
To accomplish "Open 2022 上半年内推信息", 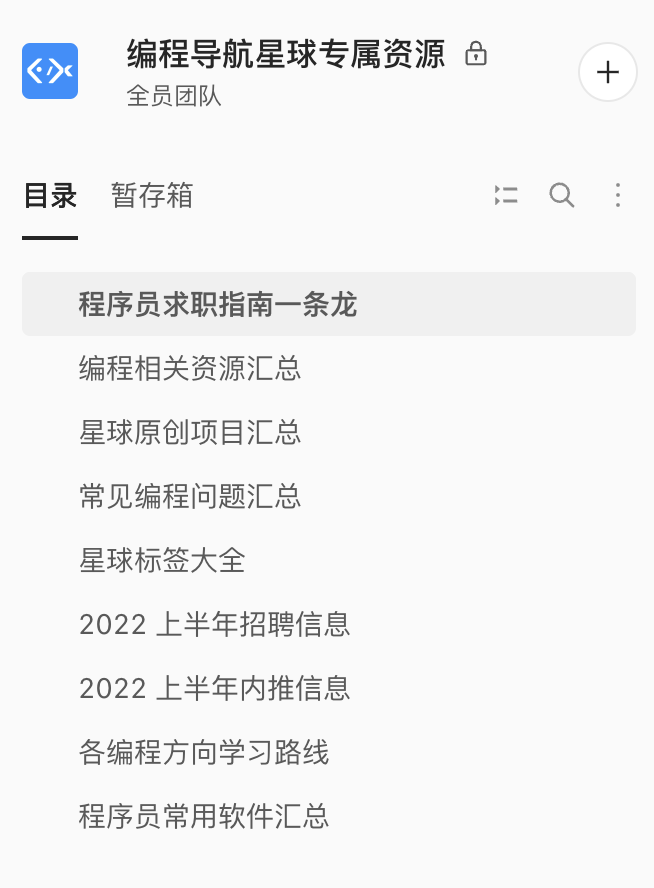I will point(215,688).
